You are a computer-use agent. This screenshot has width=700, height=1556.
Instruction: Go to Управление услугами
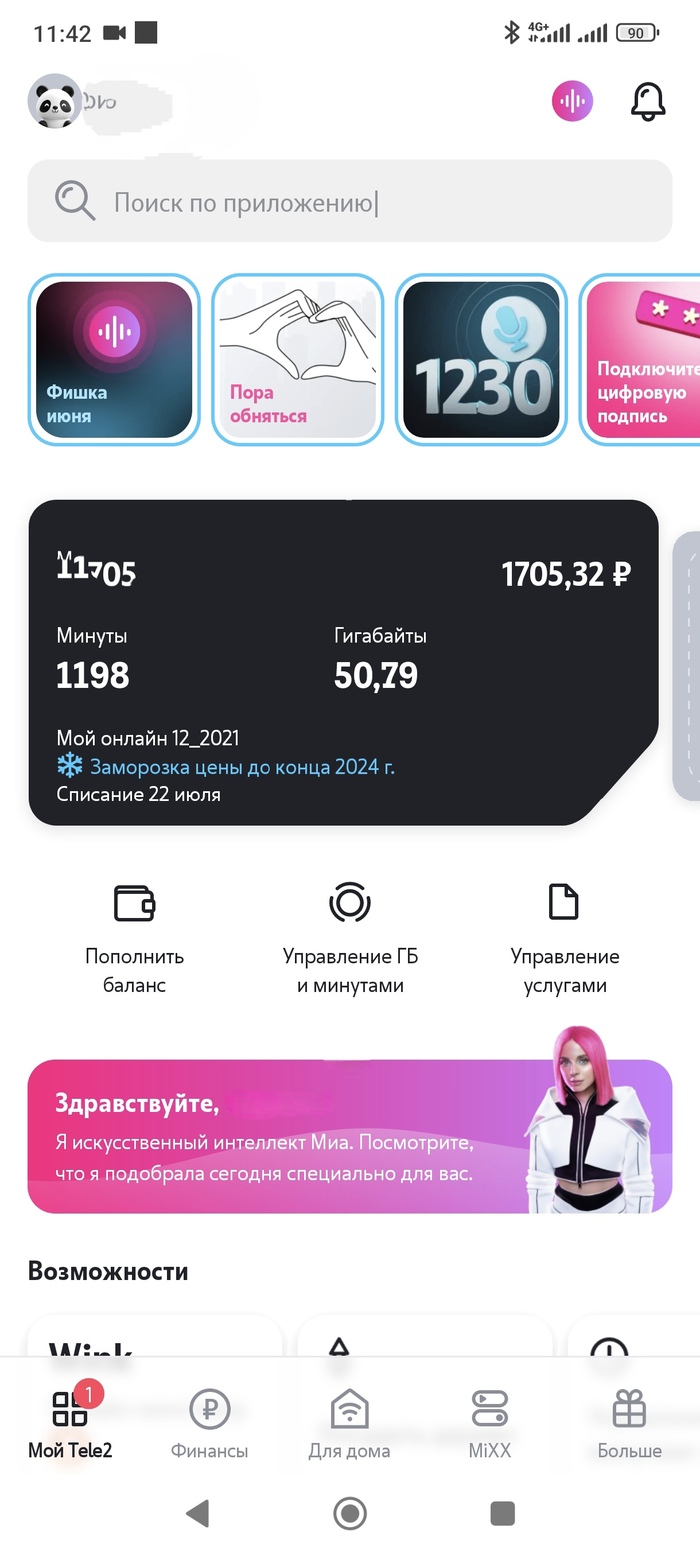pos(565,938)
